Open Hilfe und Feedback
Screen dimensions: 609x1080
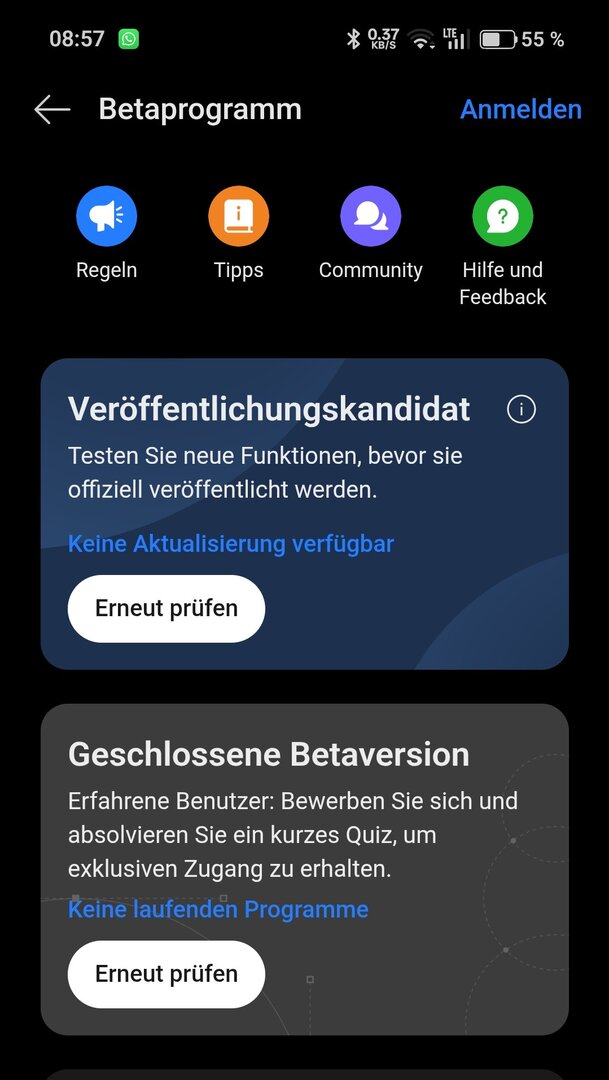[x=502, y=216]
